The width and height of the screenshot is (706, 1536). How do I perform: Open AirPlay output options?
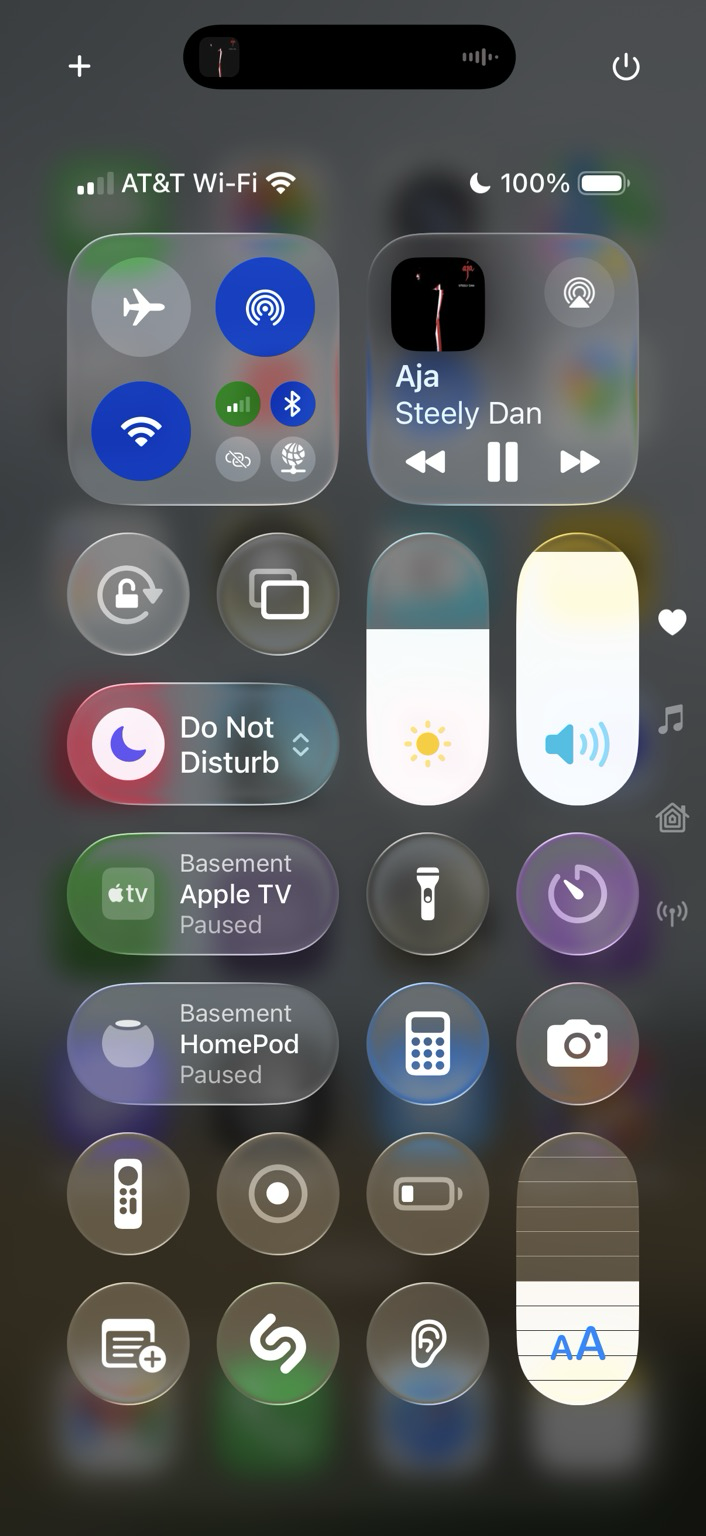pos(579,292)
